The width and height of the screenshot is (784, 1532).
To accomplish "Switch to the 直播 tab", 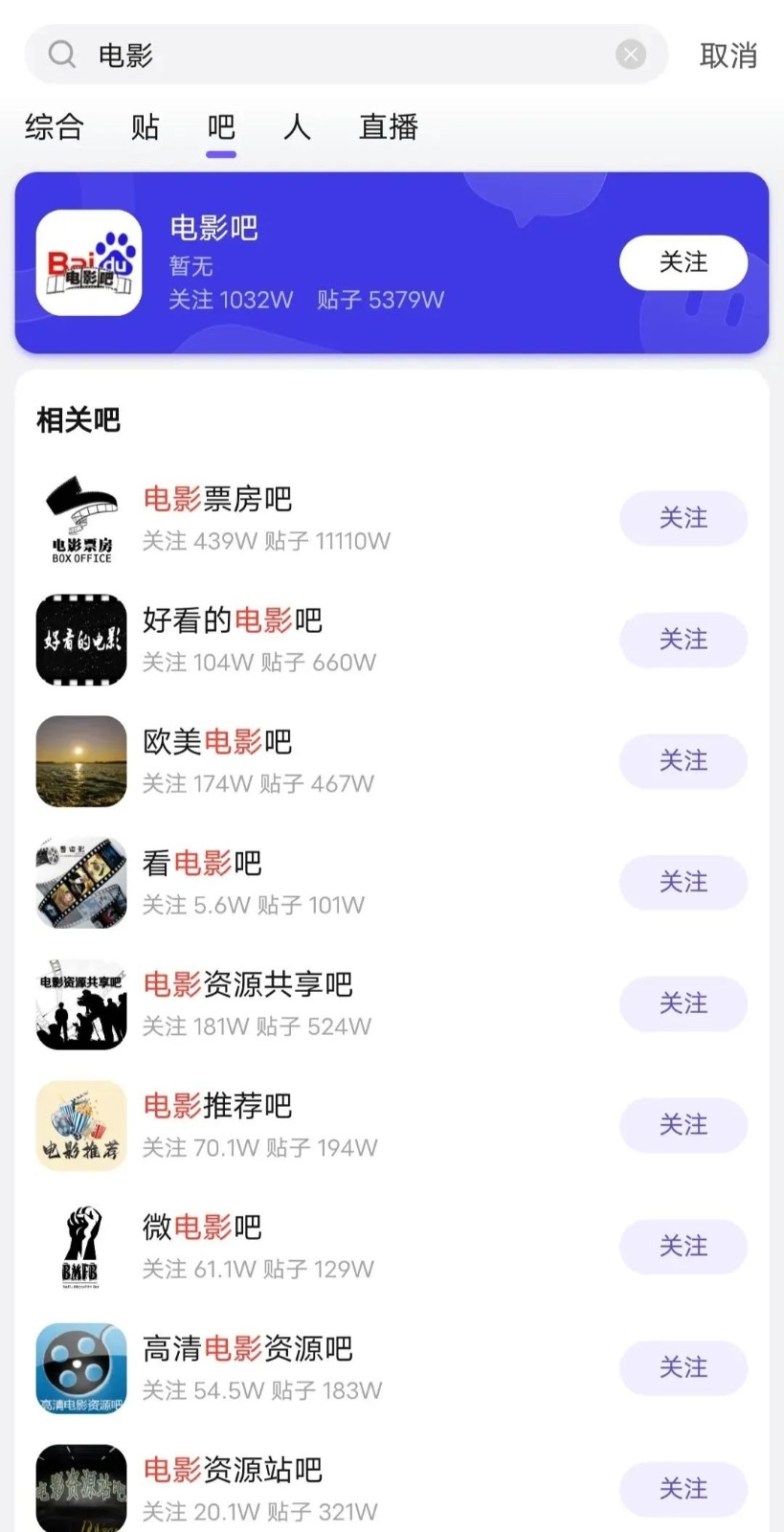I will click(x=386, y=127).
